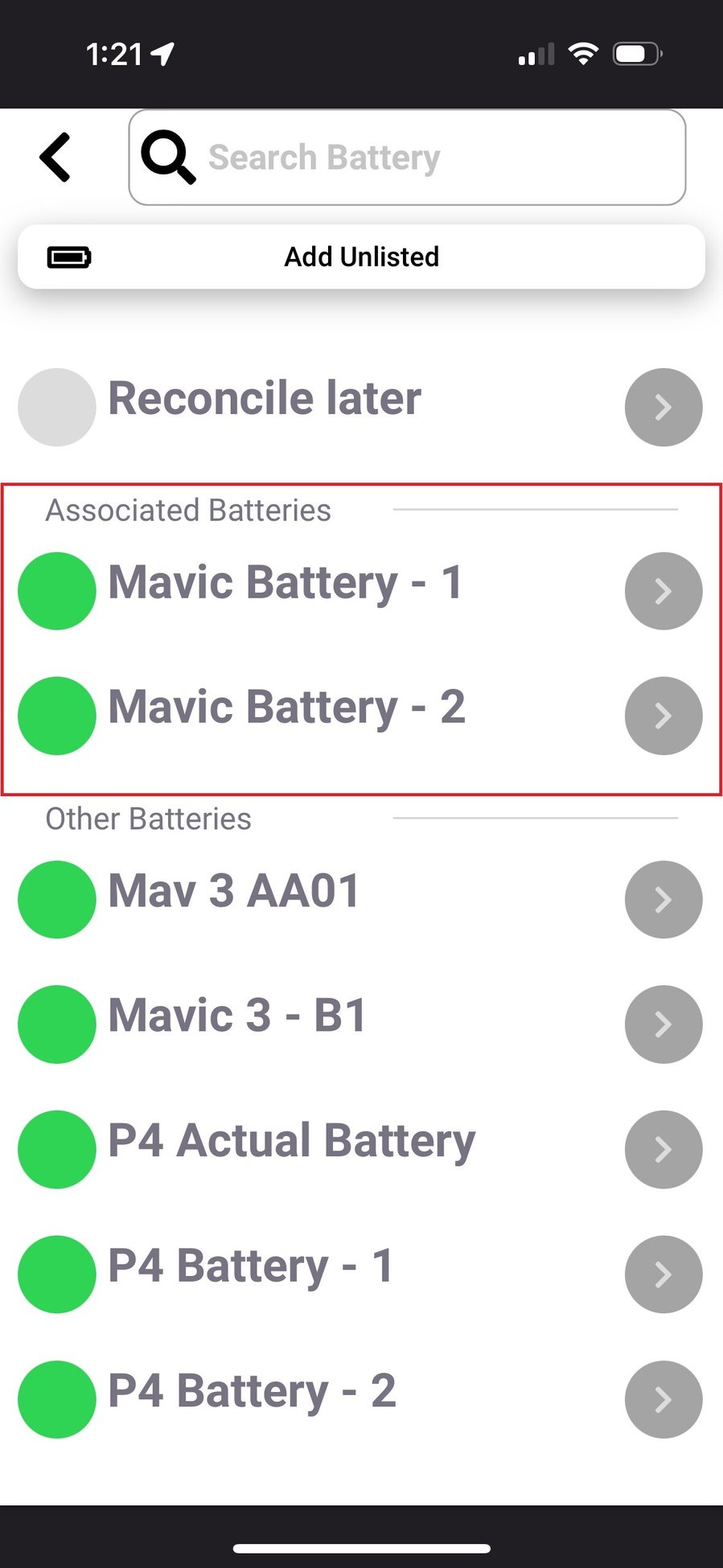Select the Mav 3 AA01 battery
Image resolution: width=723 pixels, height=1568 pixels.
234,893
